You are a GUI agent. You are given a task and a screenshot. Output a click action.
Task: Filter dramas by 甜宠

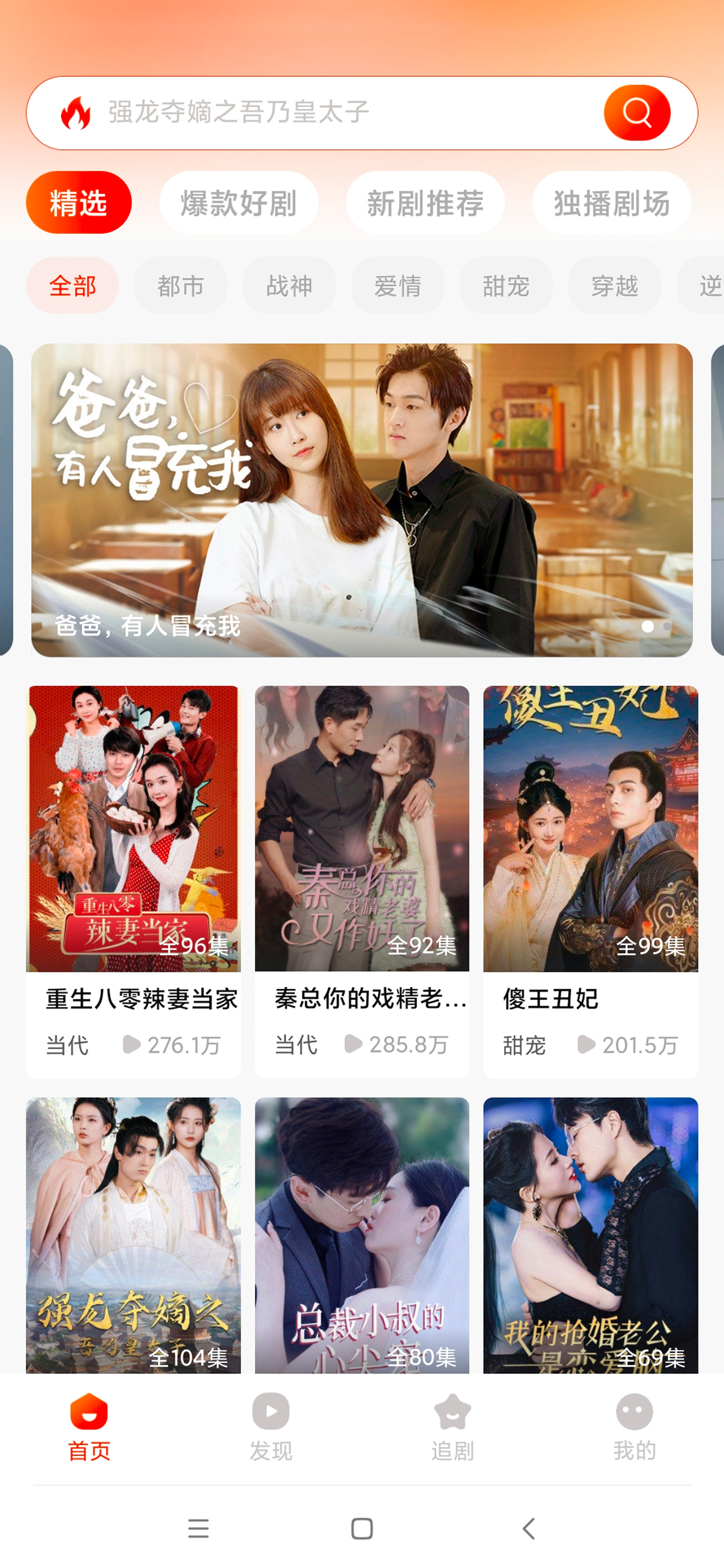pyautogui.click(x=505, y=285)
